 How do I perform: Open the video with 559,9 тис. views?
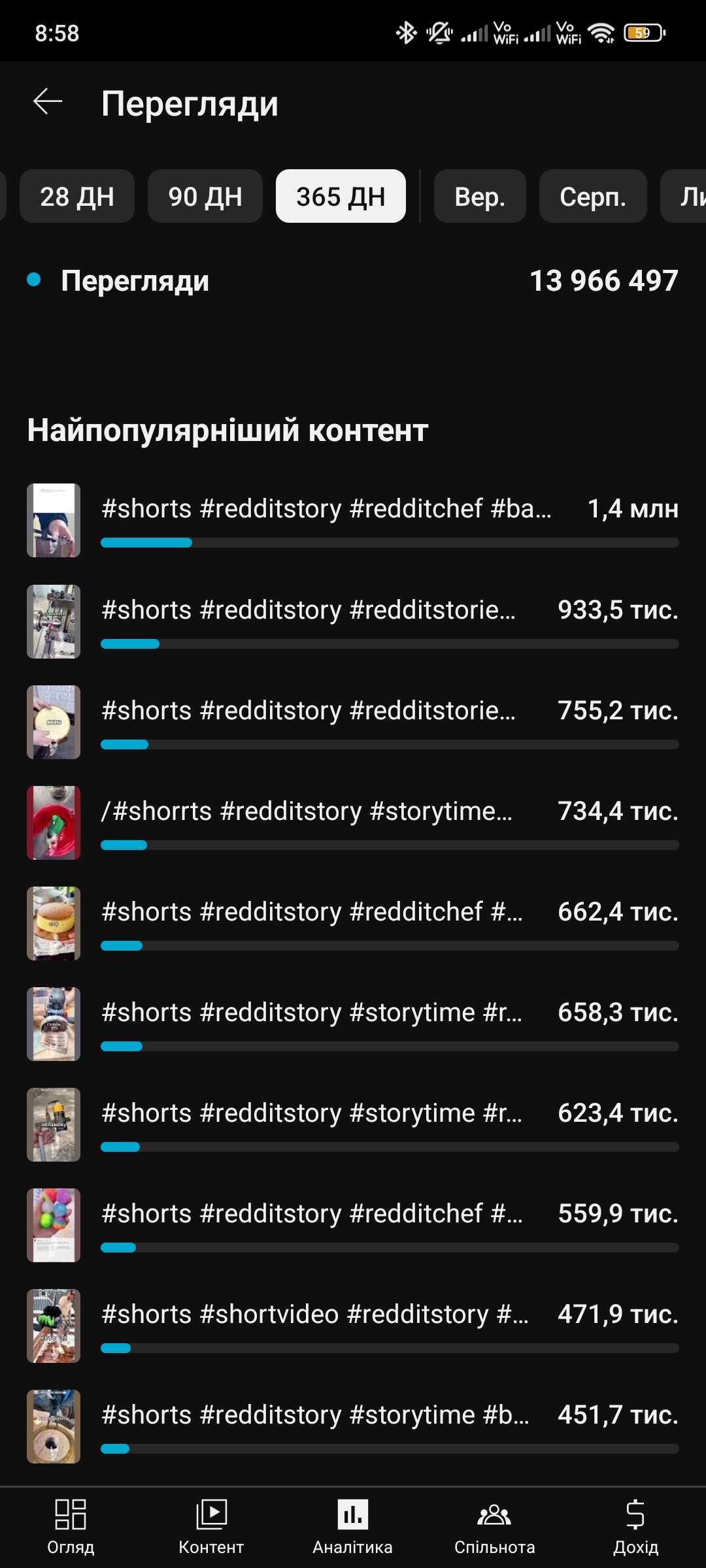coord(353,1225)
